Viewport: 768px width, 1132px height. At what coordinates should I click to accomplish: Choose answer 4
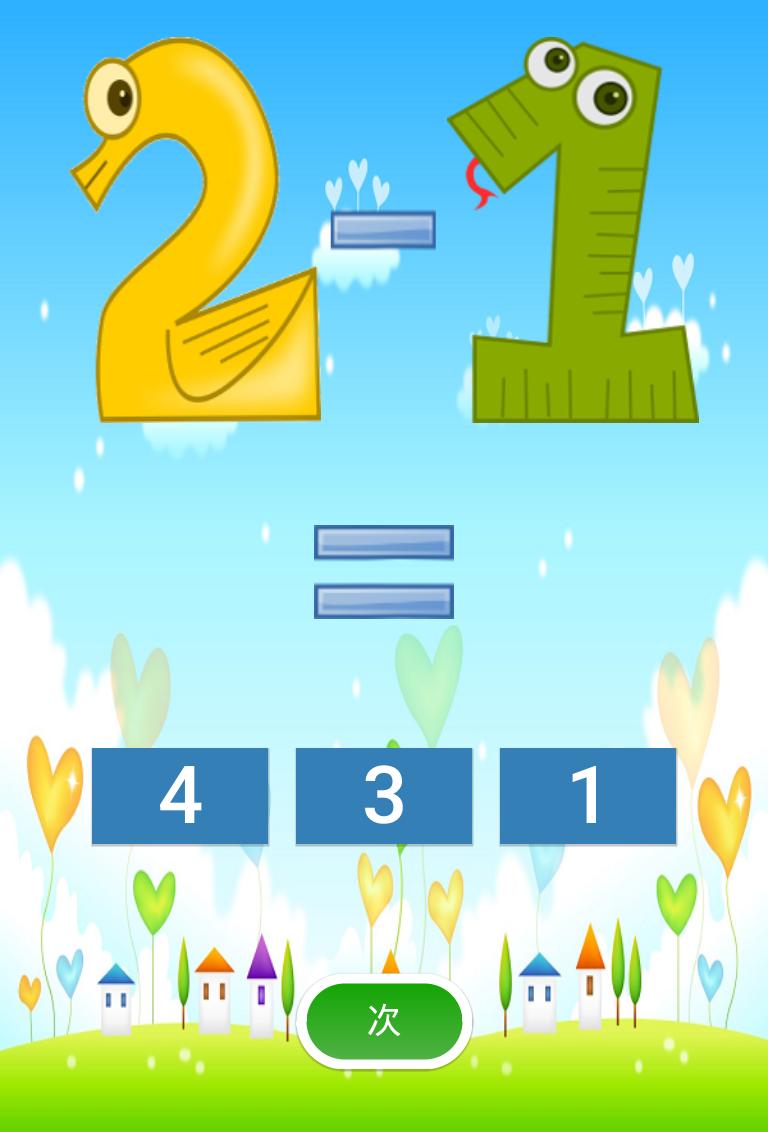pos(180,796)
